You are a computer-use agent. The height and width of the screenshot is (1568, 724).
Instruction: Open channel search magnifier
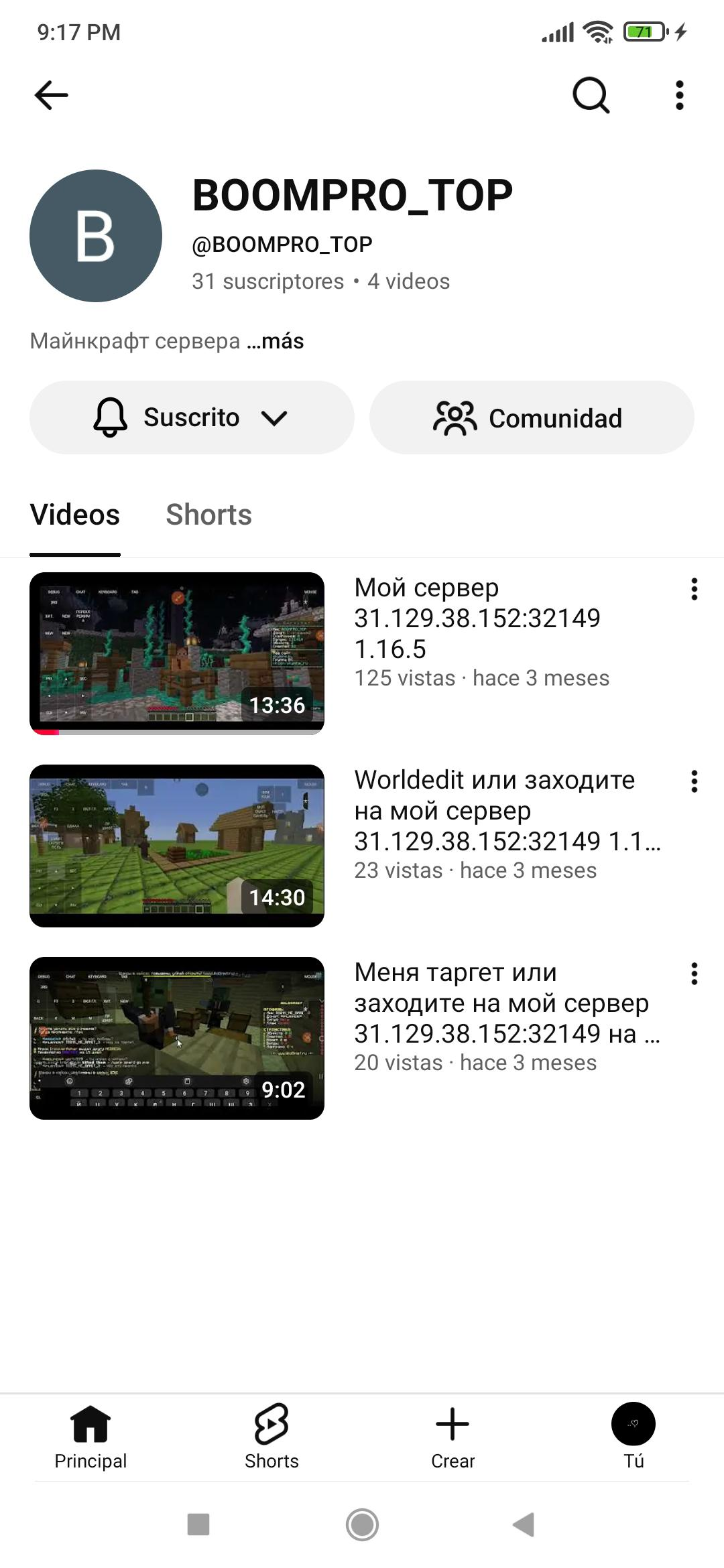point(591,95)
